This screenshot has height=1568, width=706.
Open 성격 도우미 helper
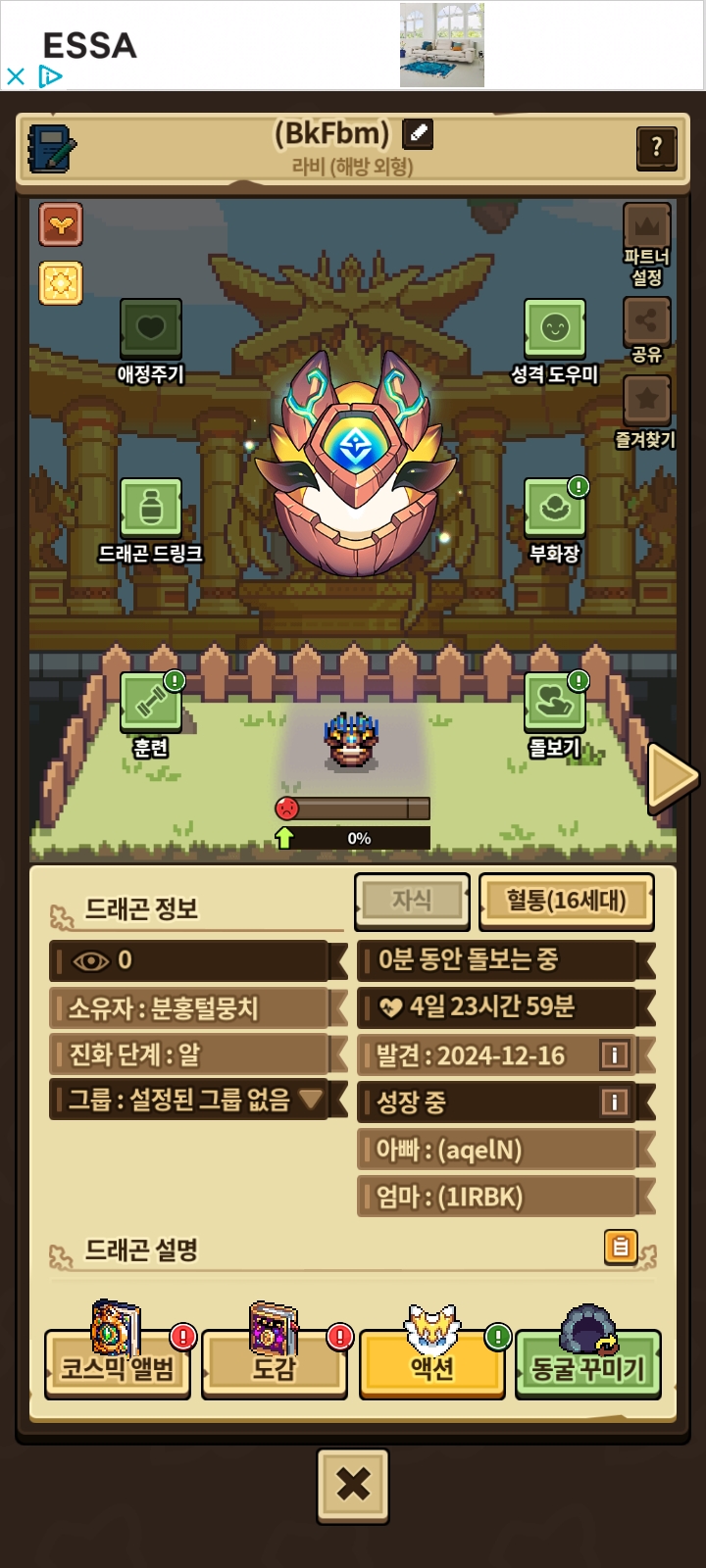(x=554, y=329)
